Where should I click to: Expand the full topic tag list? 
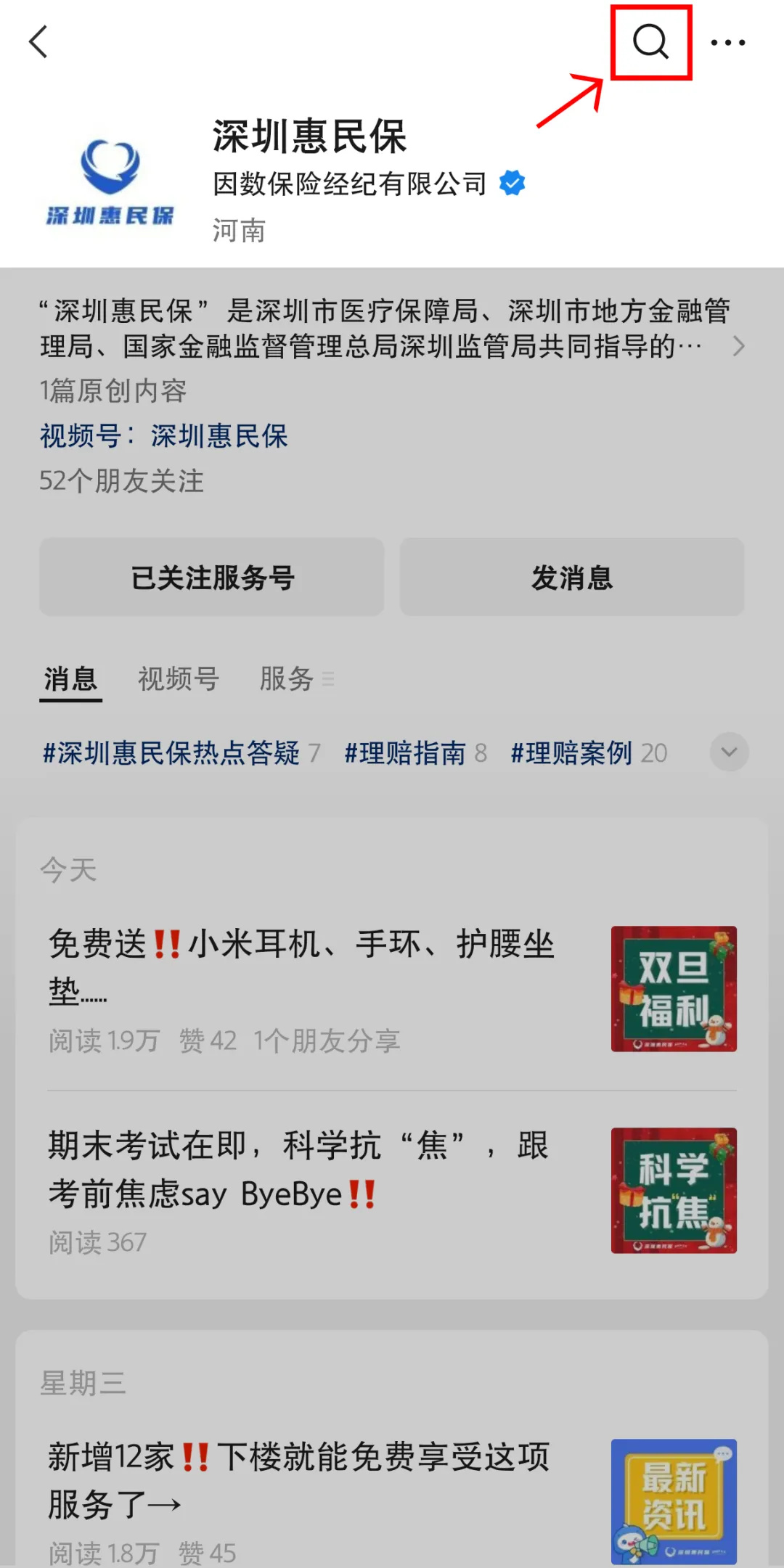point(729,752)
